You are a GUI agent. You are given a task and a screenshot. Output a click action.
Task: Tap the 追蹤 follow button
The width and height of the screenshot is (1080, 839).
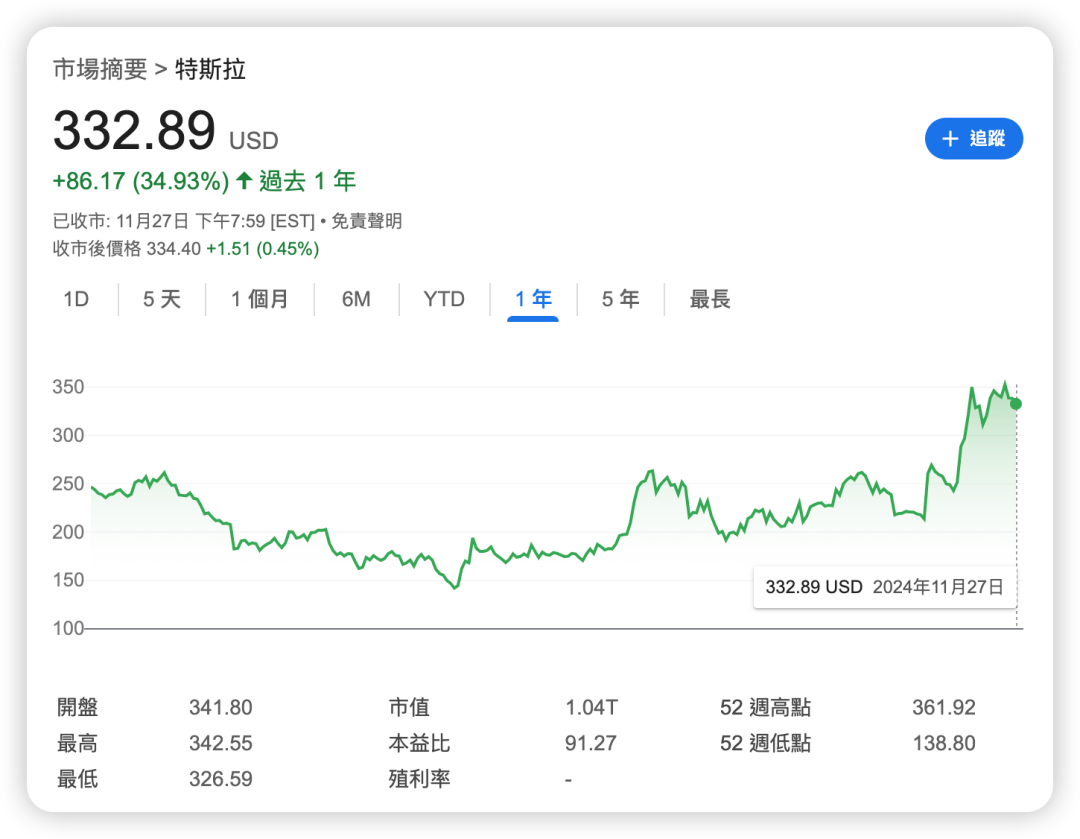coord(973,139)
